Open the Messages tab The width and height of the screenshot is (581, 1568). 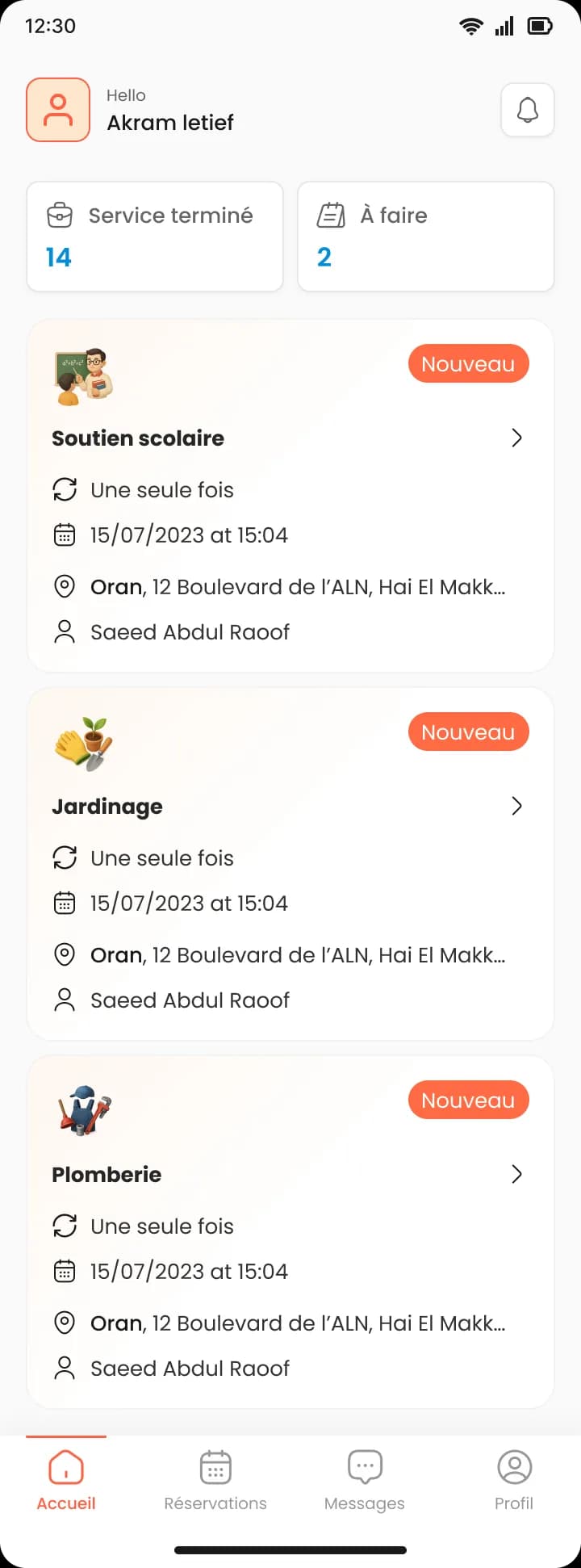pos(364,1482)
